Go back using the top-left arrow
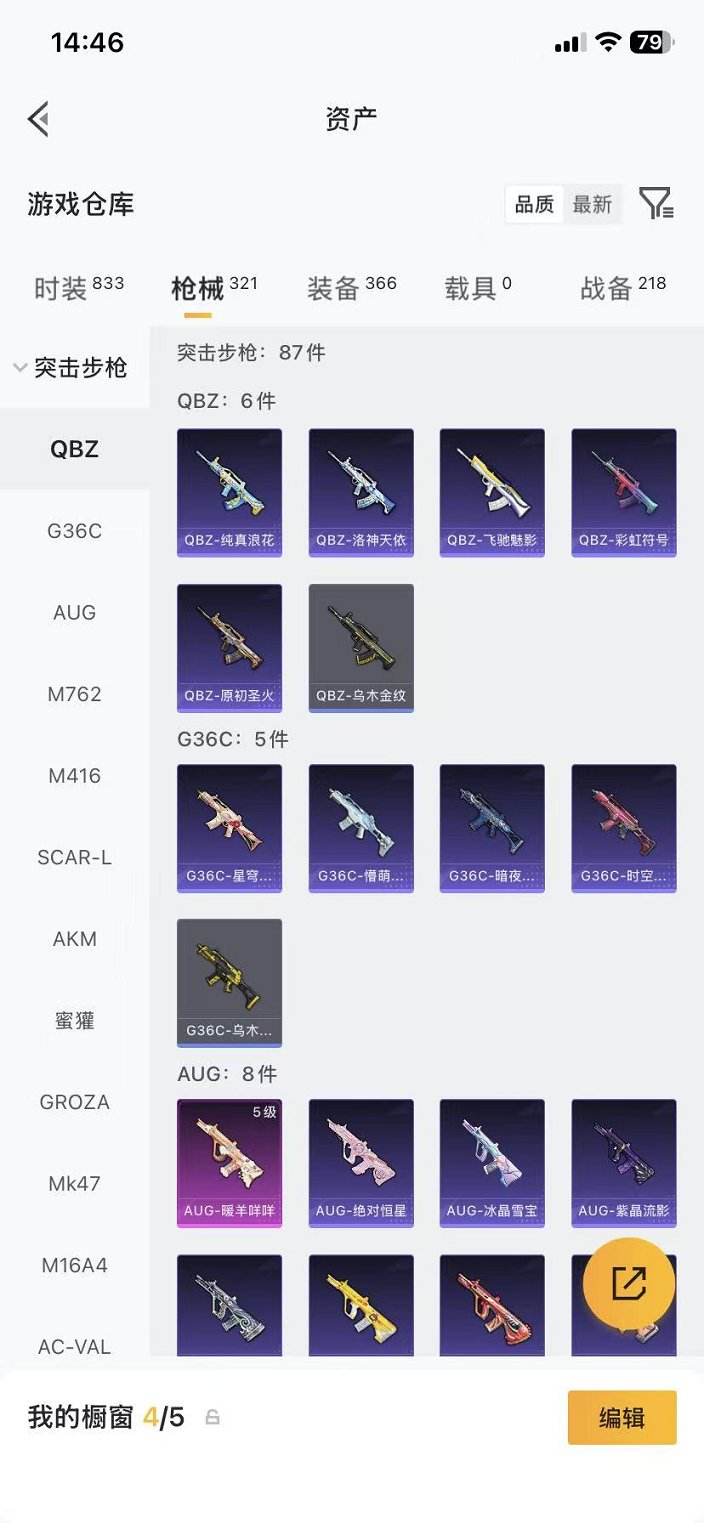The image size is (704, 1523). coord(39,119)
